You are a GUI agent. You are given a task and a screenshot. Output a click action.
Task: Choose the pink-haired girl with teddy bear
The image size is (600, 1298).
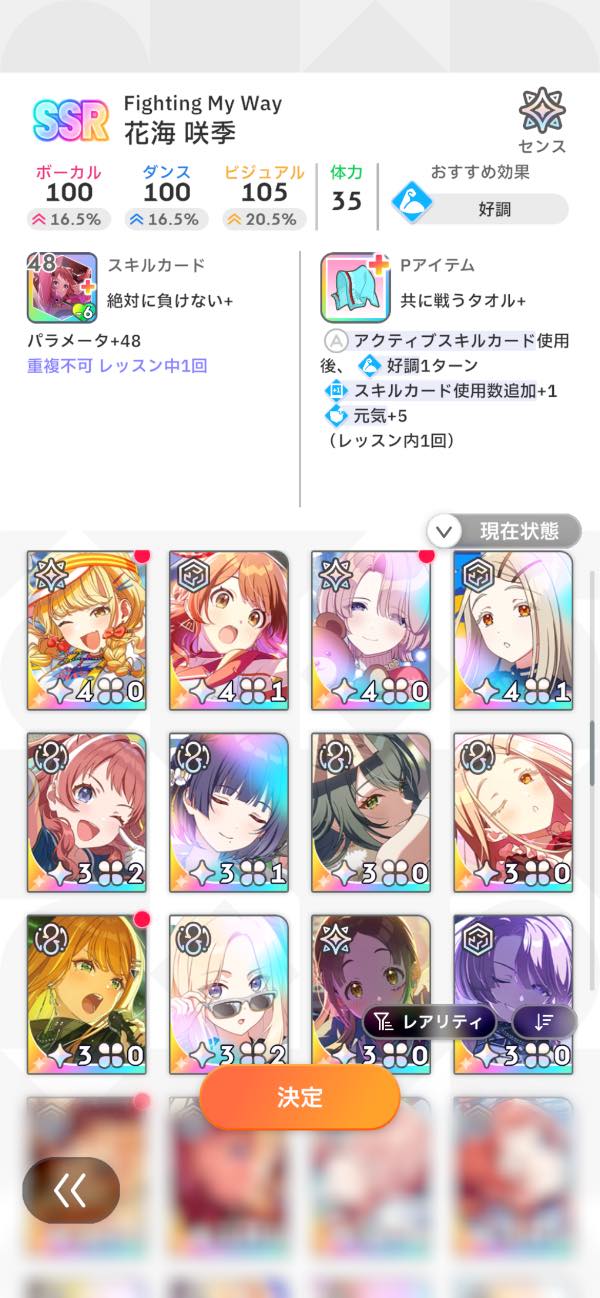(371, 630)
